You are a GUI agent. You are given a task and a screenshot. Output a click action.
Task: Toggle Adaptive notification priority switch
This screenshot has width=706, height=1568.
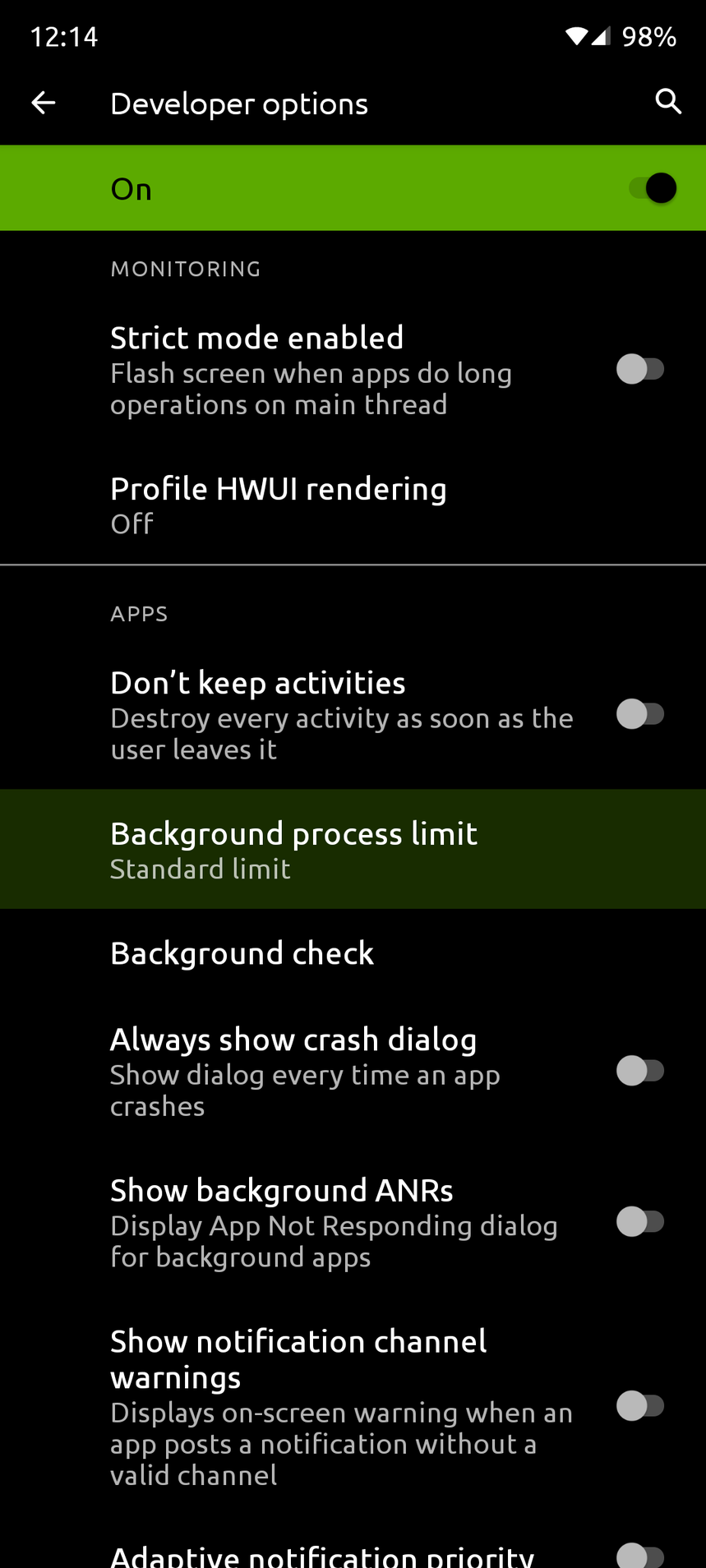[x=640, y=1555]
